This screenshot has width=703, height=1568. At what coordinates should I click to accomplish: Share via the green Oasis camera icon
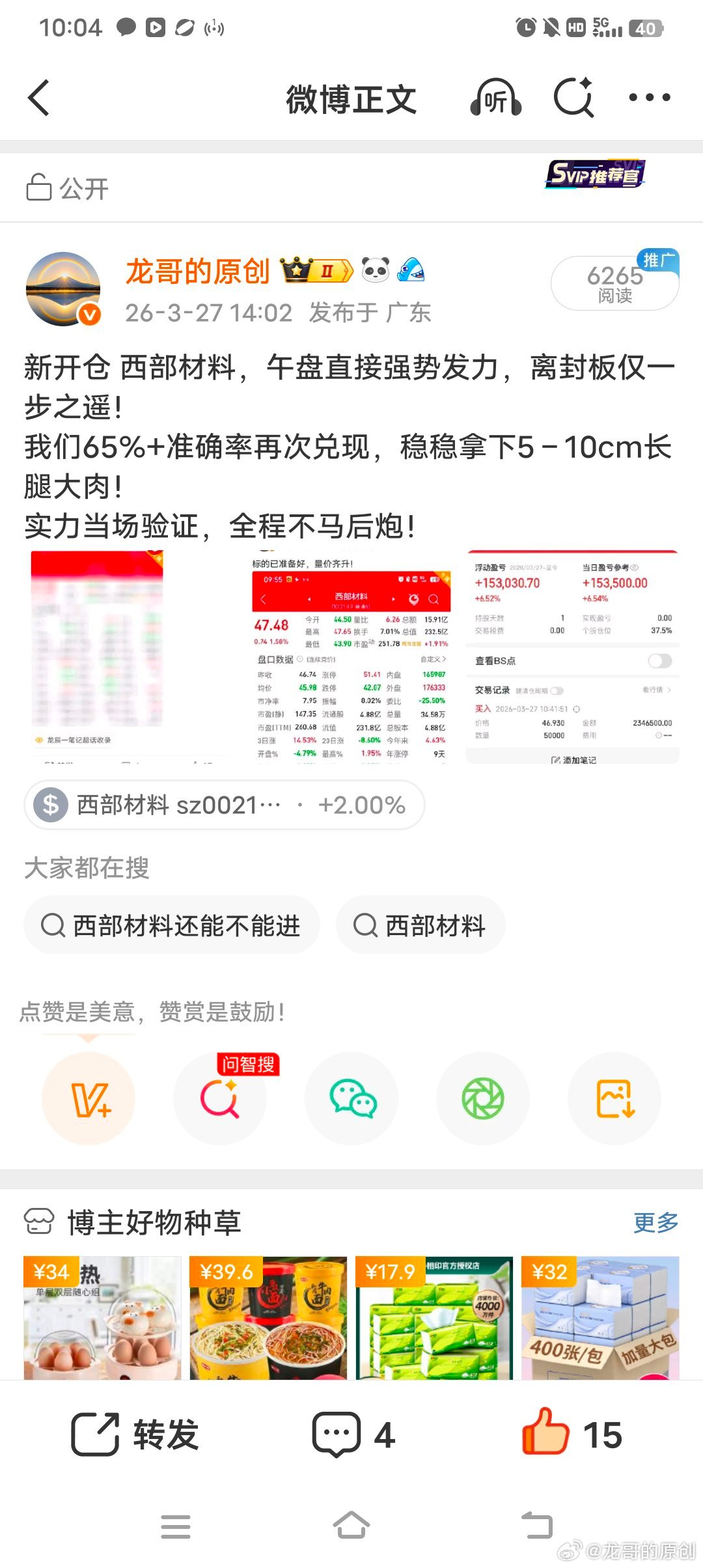482,1098
